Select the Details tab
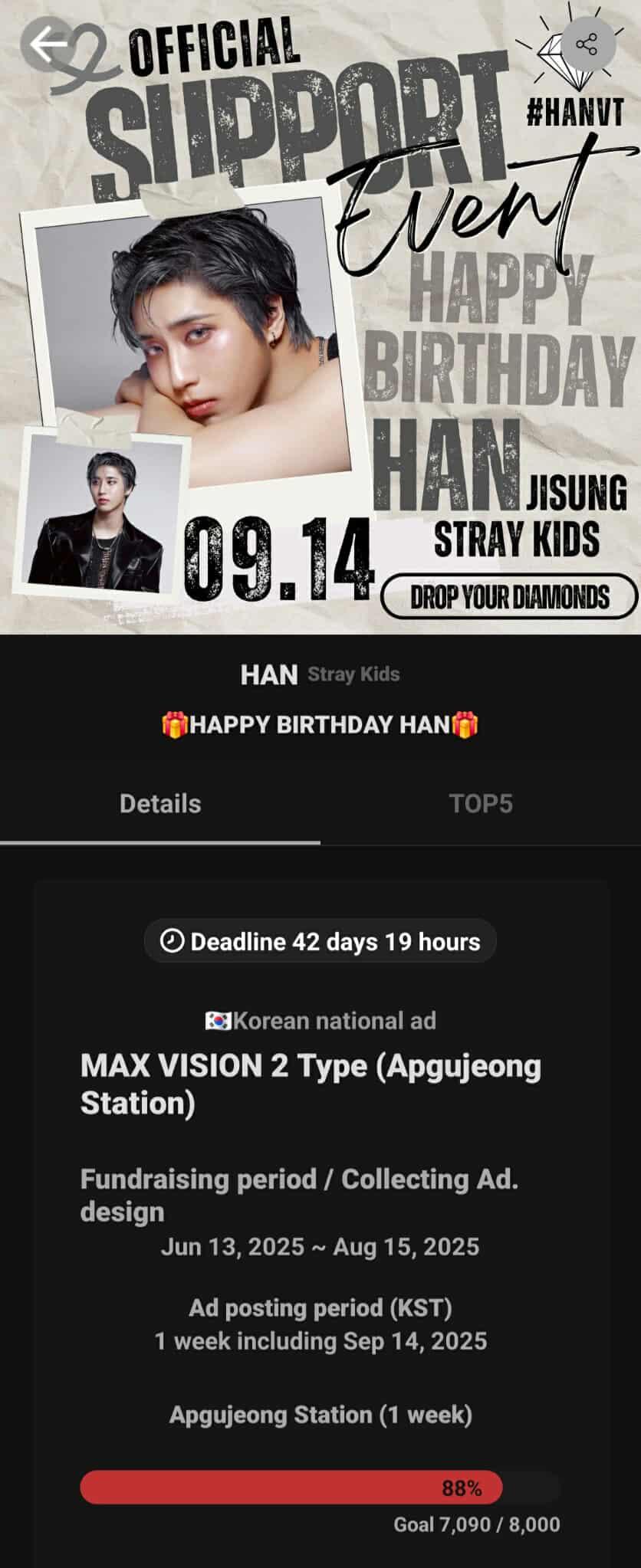The image size is (641, 1568). click(160, 804)
